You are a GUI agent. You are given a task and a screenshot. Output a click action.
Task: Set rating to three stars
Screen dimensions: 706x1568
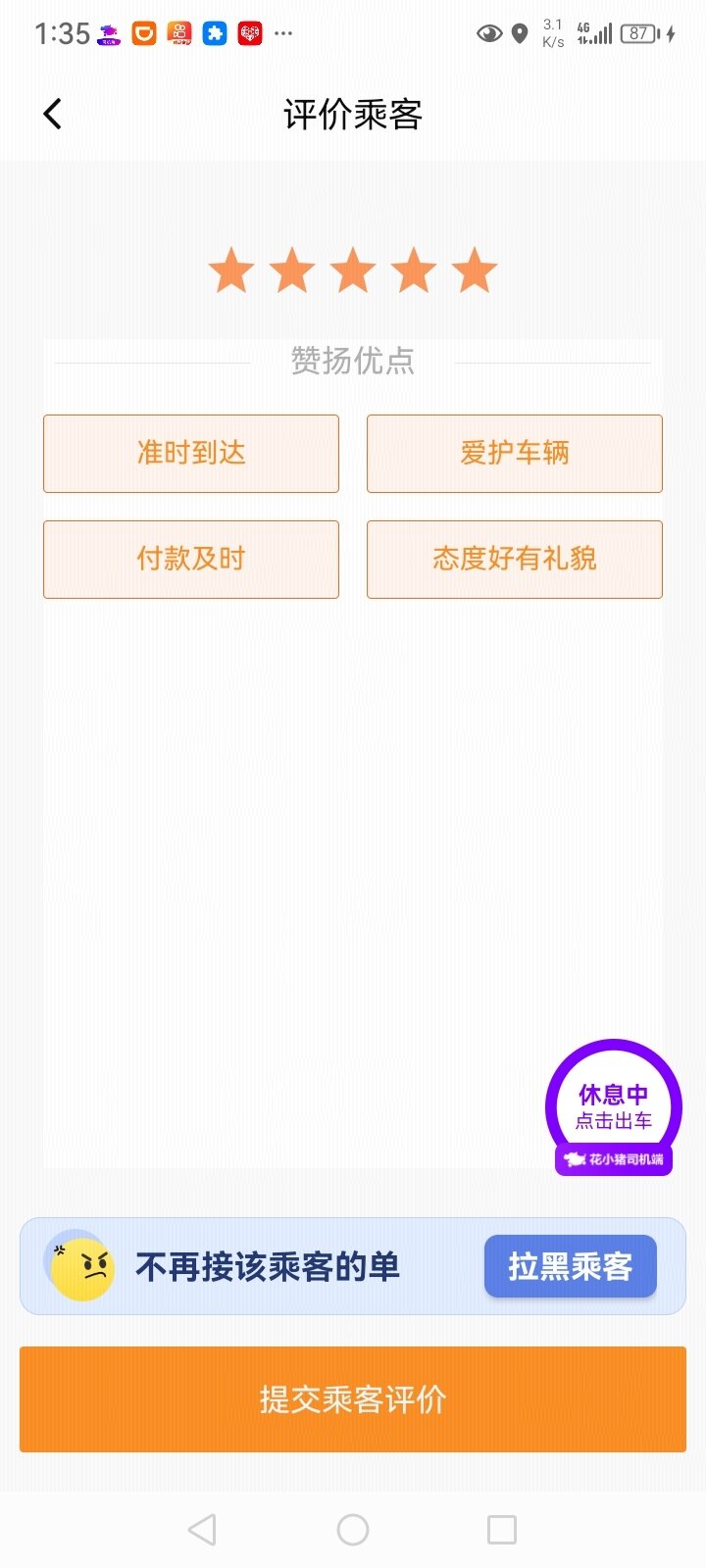pos(353,270)
